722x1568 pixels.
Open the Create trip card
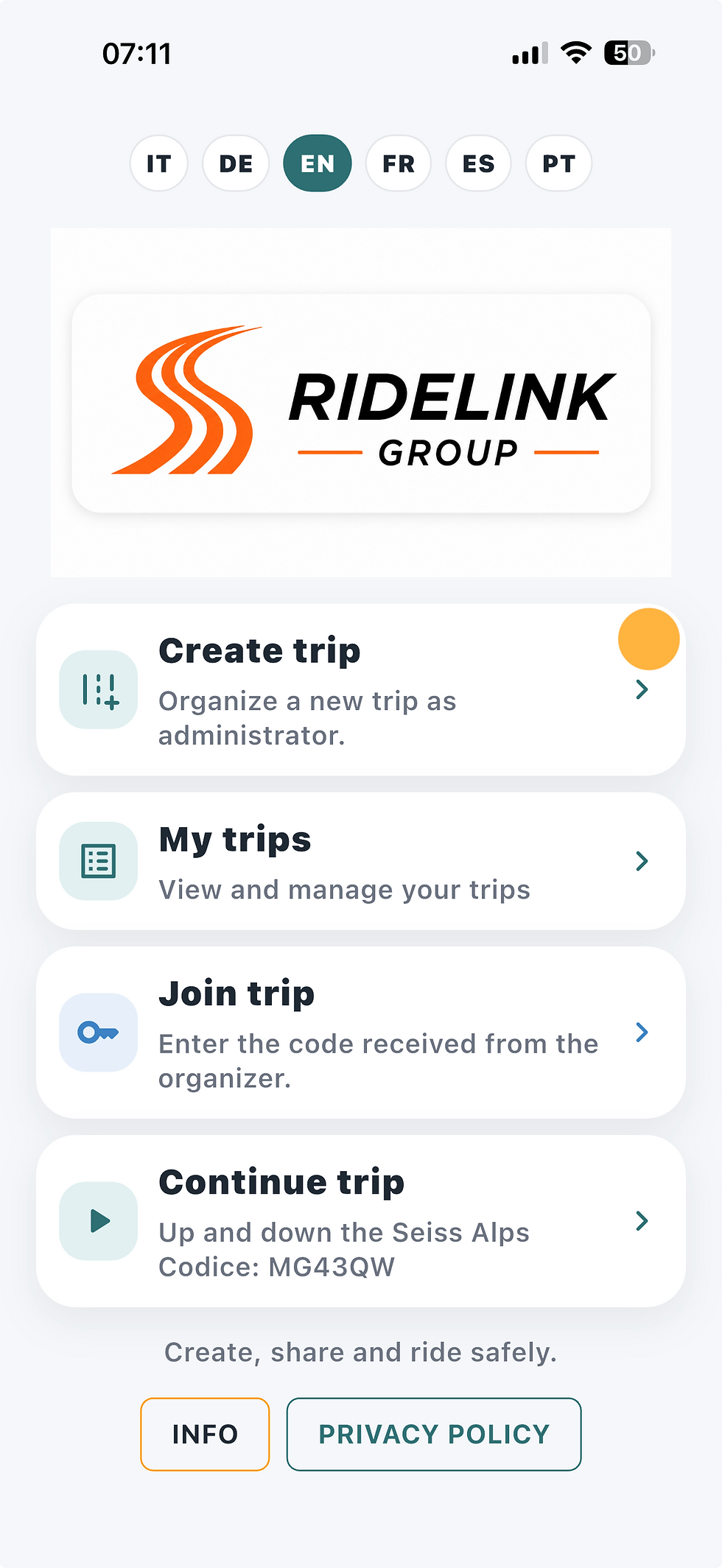tap(361, 689)
